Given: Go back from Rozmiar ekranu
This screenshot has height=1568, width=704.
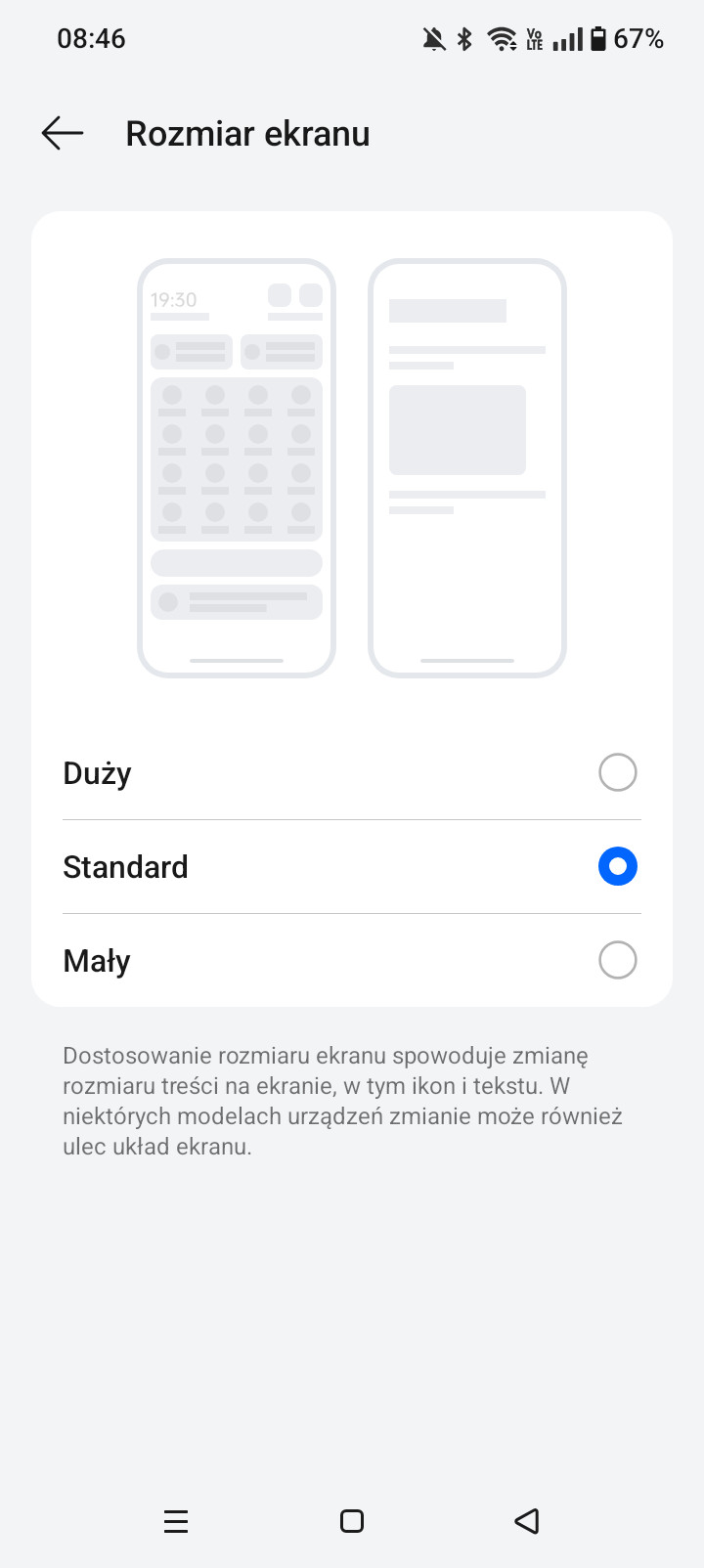Looking at the screenshot, I should [x=63, y=133].
